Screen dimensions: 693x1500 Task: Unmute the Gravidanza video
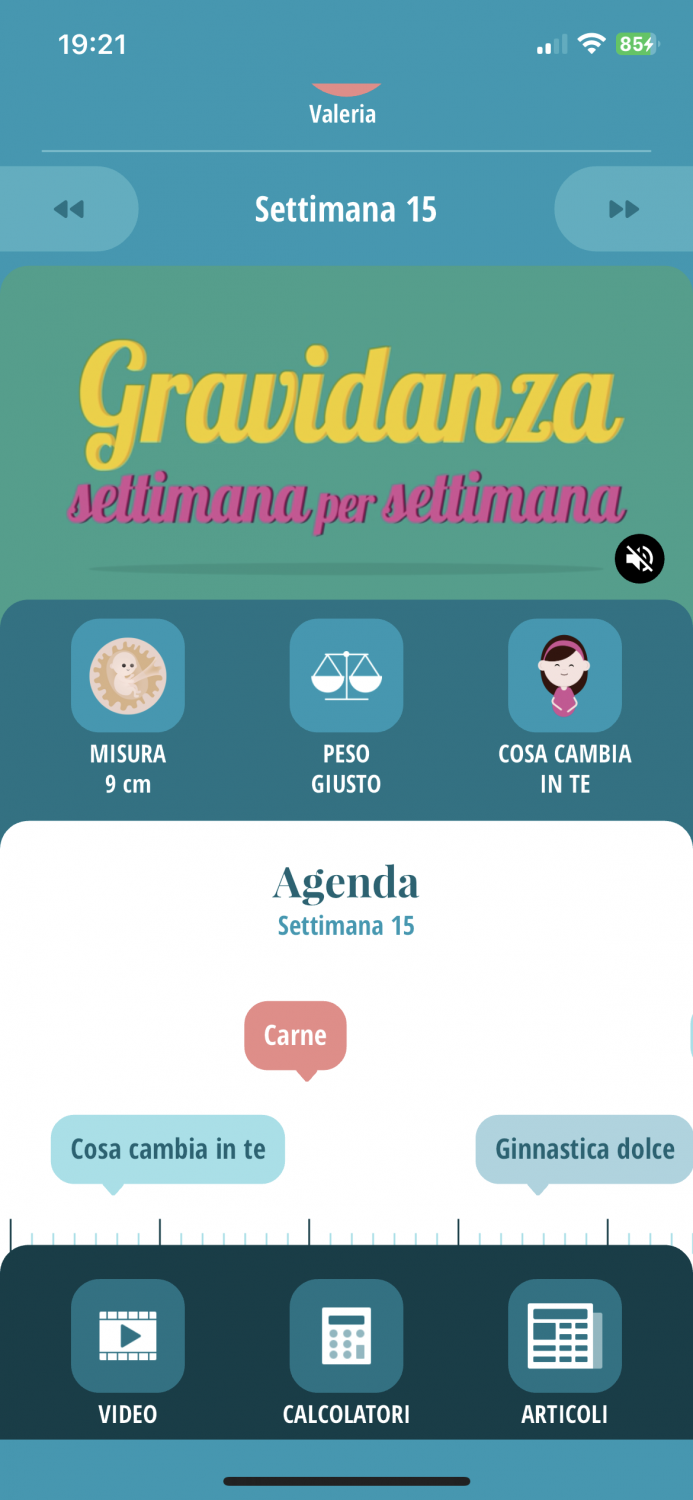[x=640, y=558]
